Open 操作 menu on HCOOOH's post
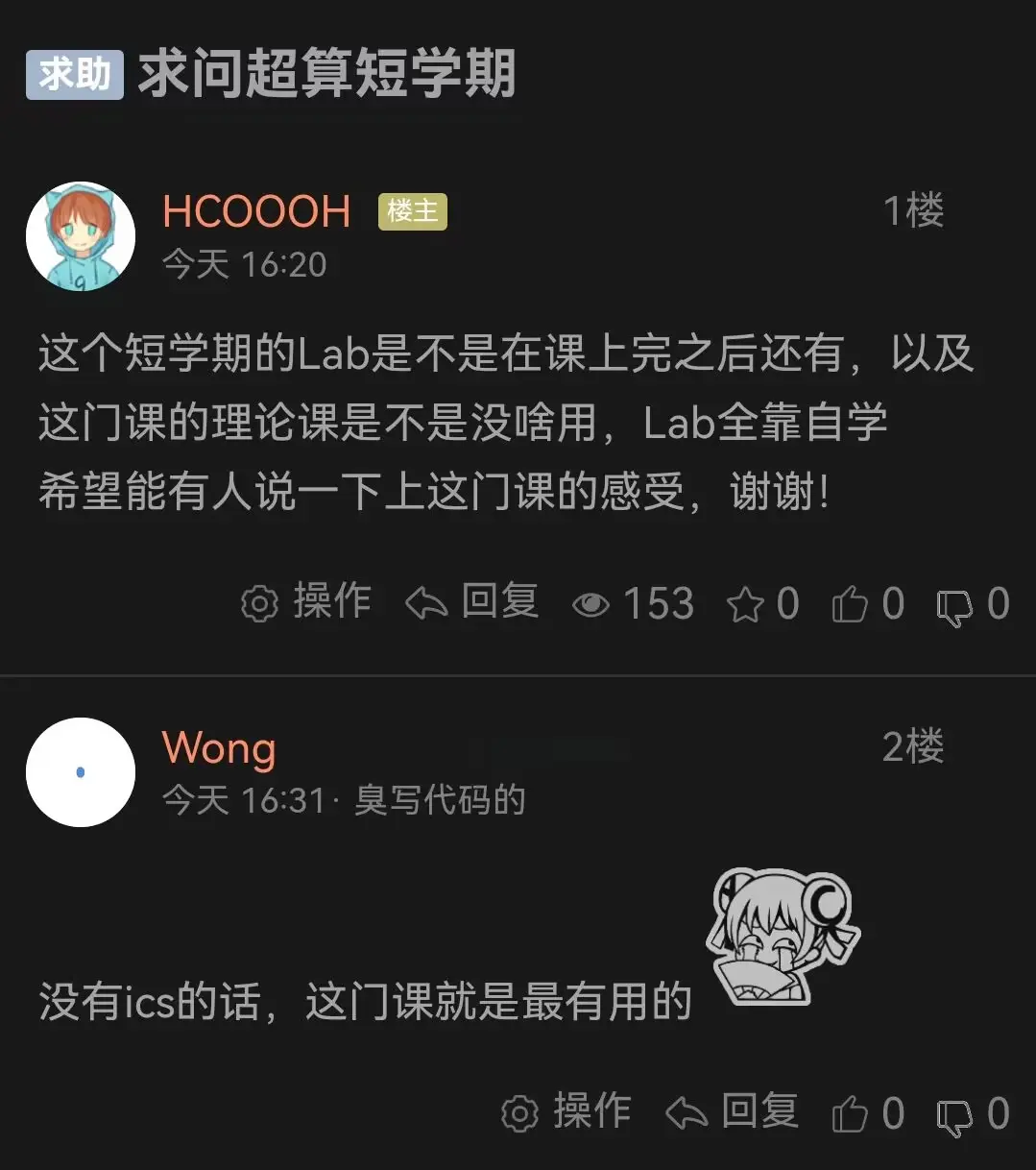1036x1170 pixels. pyautogui.click(x=305, y=603)
